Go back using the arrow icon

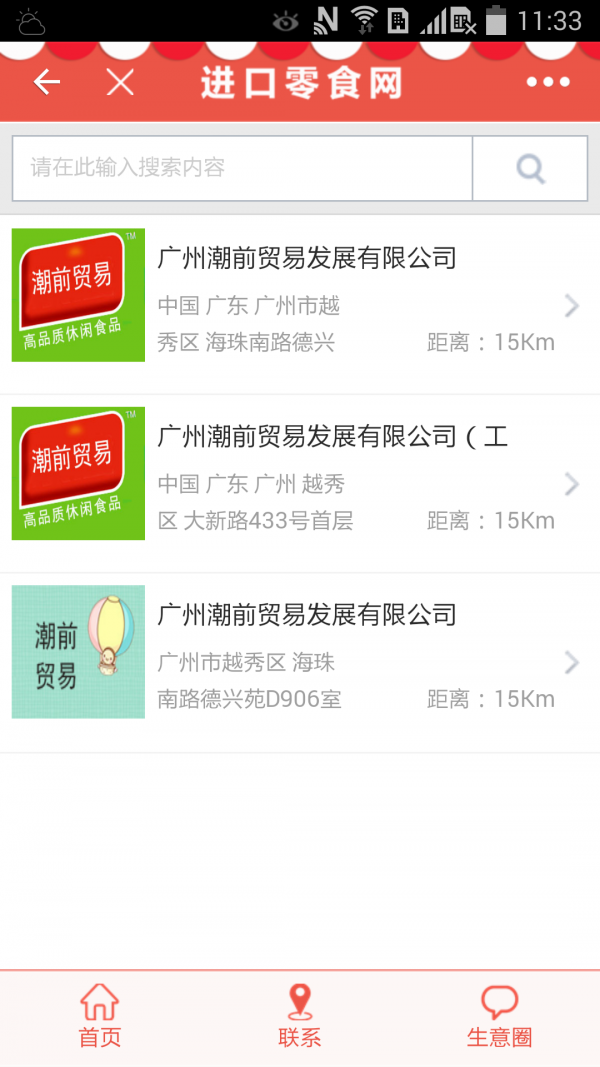click(x=47, y=83)
